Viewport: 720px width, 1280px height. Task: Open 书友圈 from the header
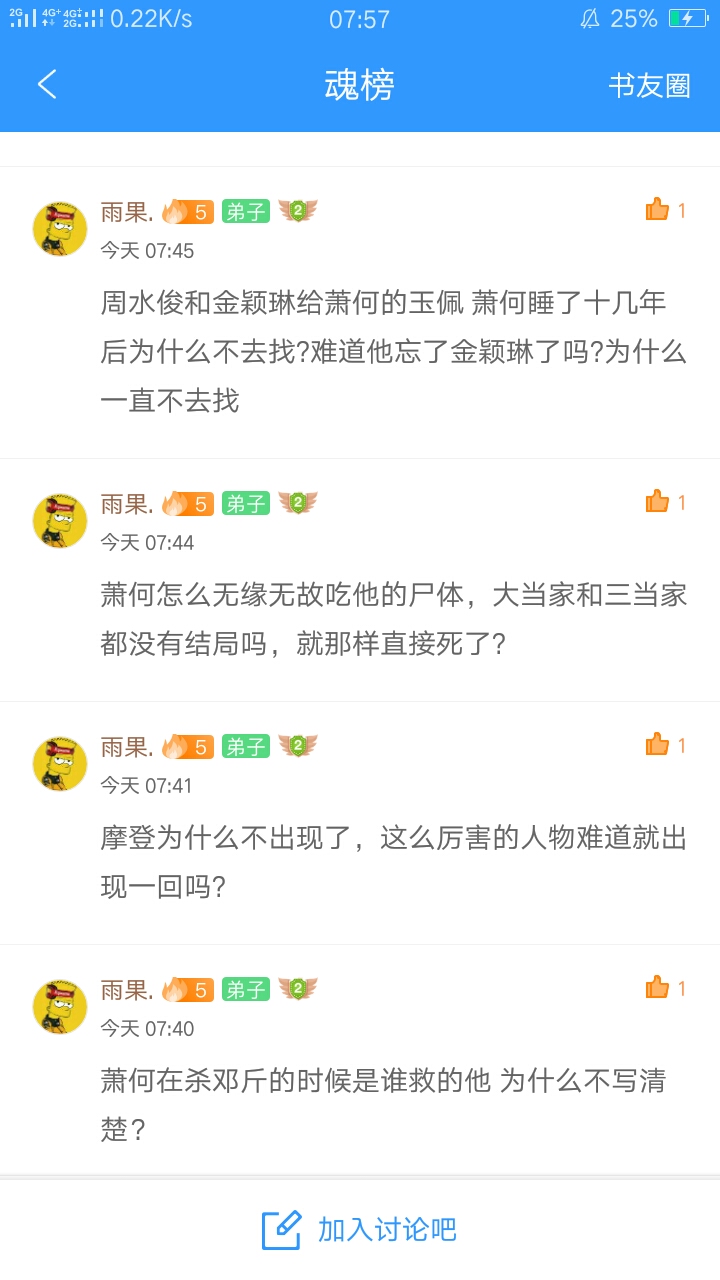(x=649, y=86)
